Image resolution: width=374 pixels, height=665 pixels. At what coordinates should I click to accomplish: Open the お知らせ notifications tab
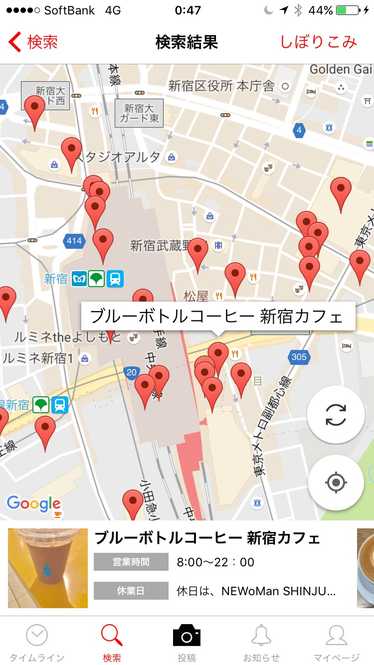262,643
